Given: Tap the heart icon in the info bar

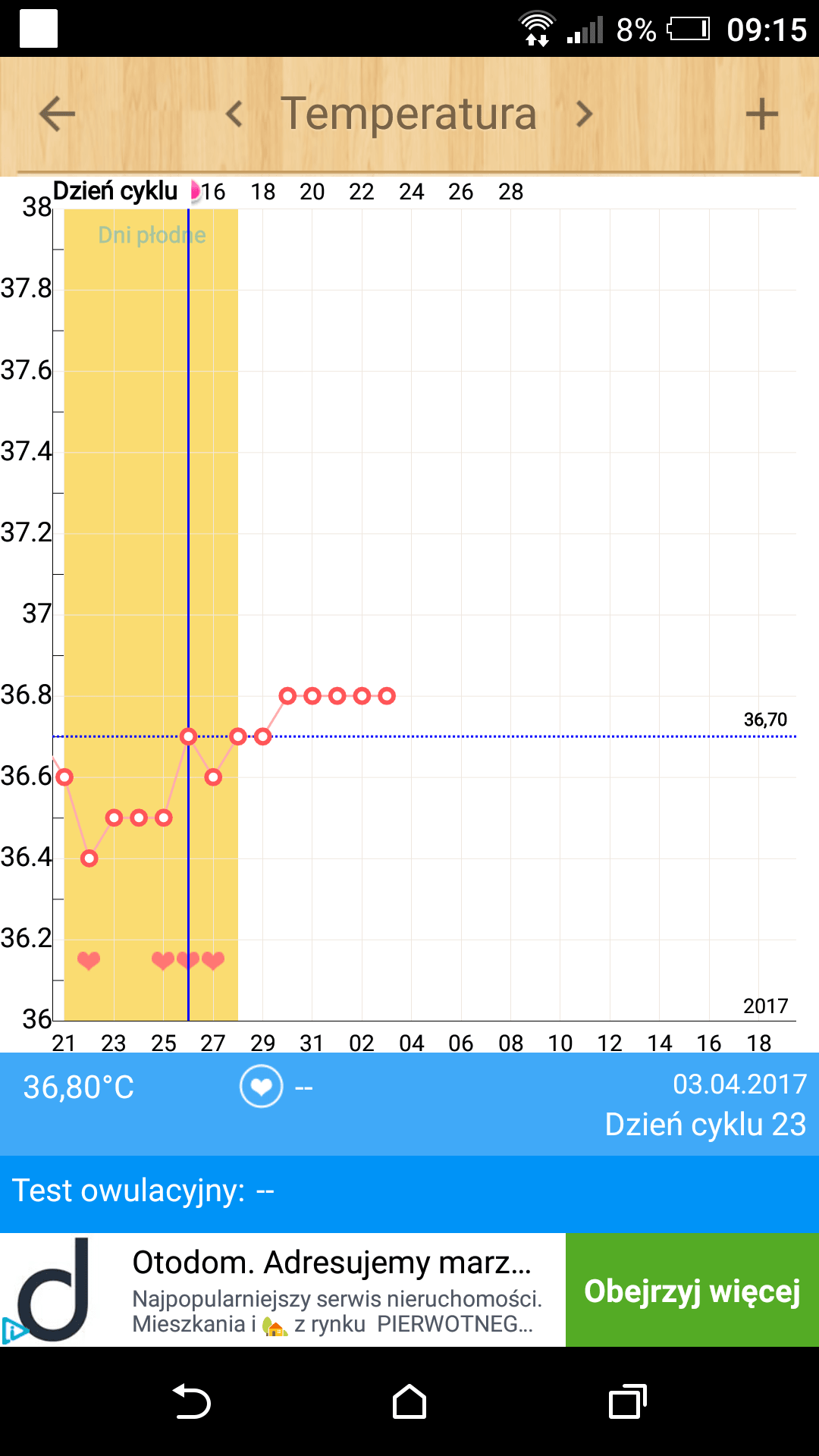Looking at the screenshot, I should click(261, 1087).
